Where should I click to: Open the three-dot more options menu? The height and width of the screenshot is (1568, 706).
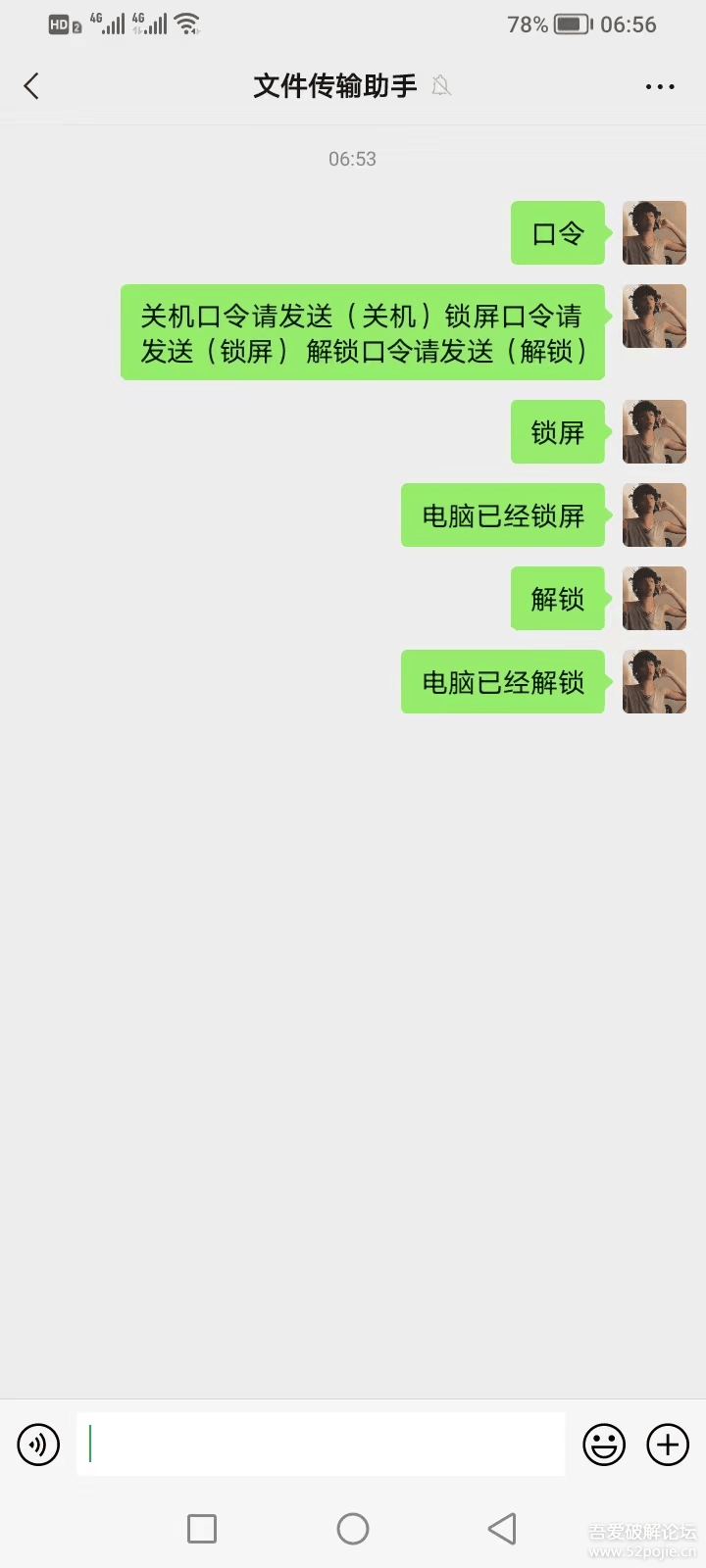(x=659, y=86)
